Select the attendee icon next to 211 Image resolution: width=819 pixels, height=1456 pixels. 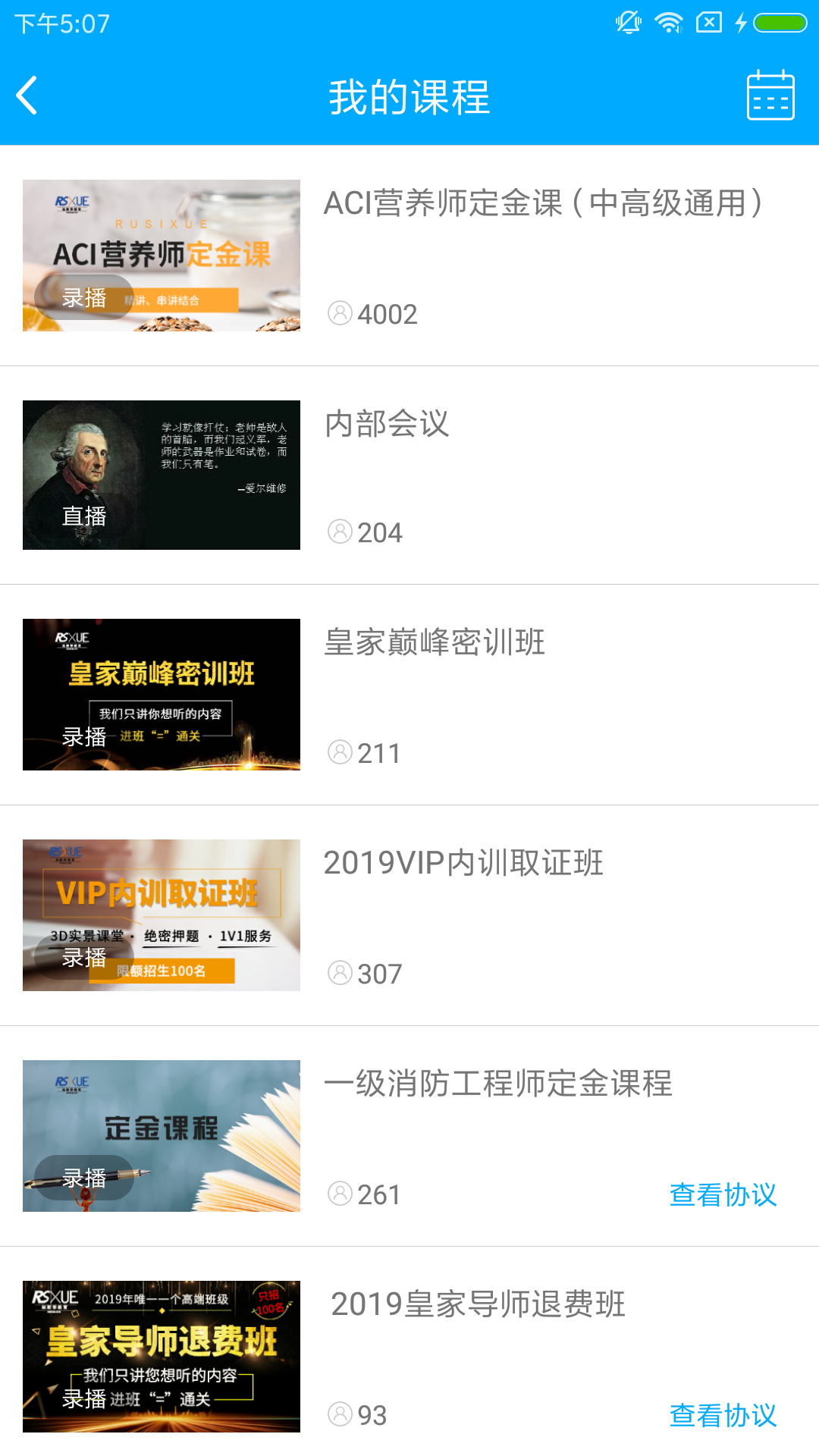[339, 752]
